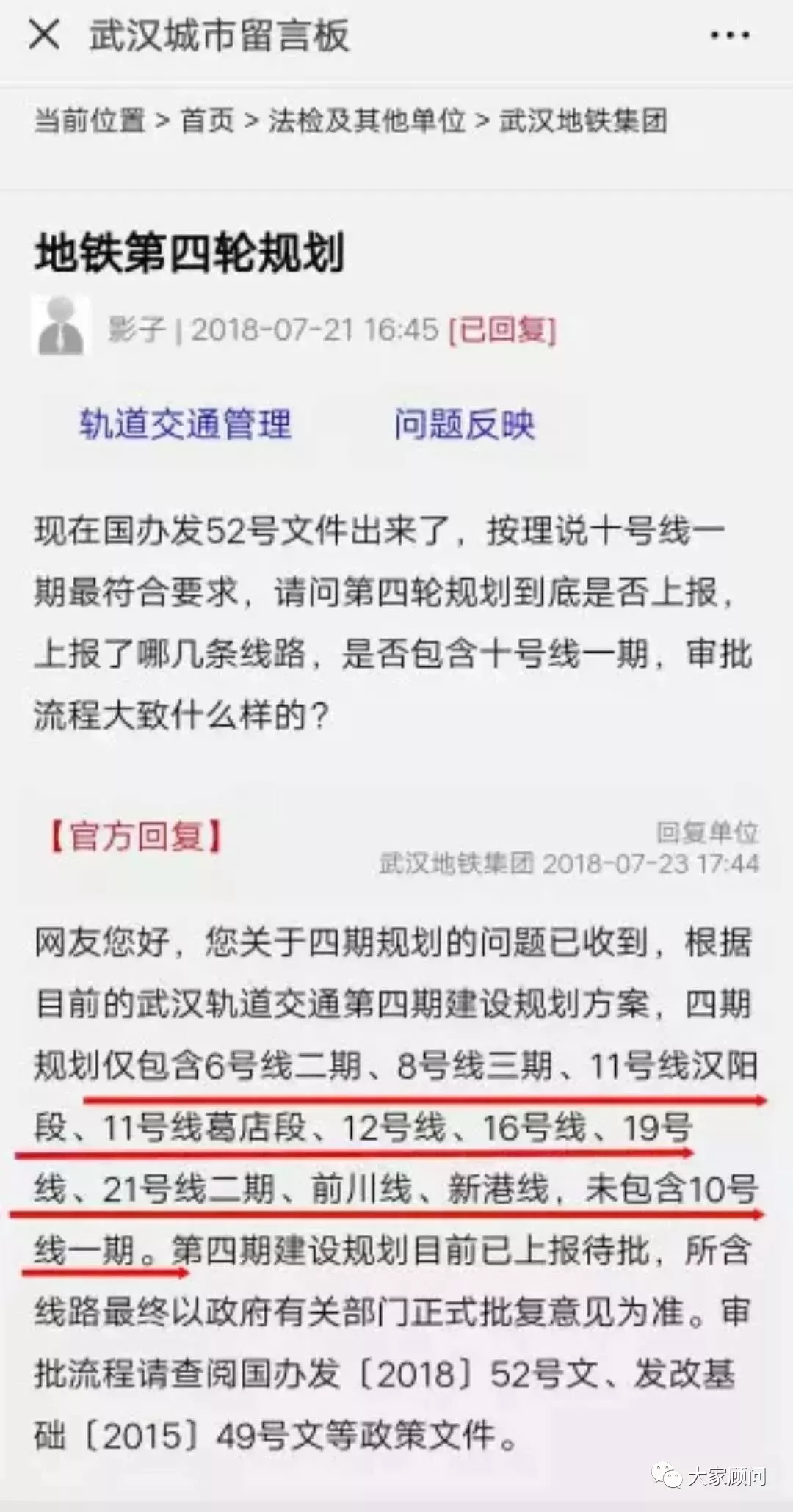Open 法检及其他单位 breadcrumb link
Screen dimensions: 793x1512
pyautogui.click(x=366, y=120)
